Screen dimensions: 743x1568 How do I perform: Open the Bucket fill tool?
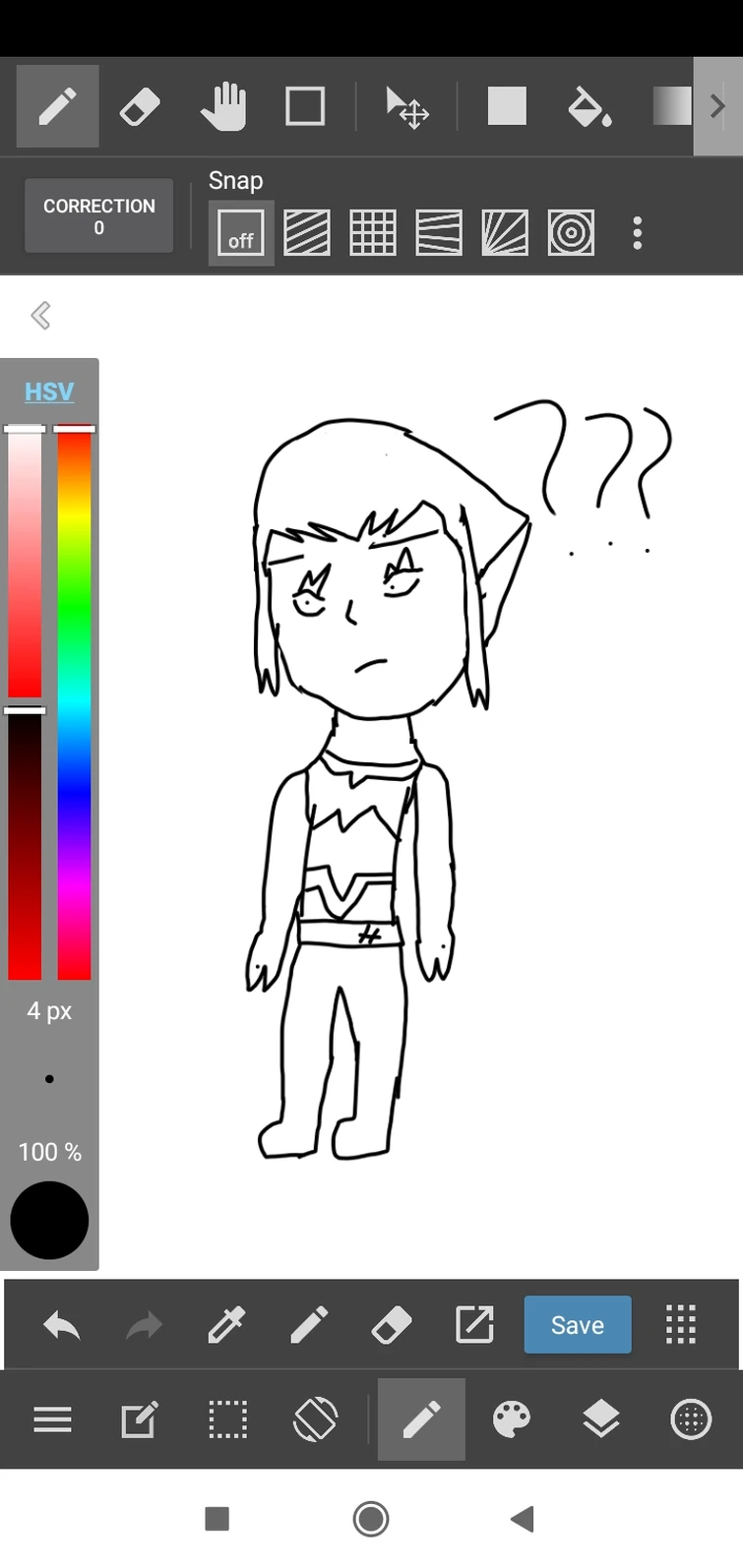[588, 105]
